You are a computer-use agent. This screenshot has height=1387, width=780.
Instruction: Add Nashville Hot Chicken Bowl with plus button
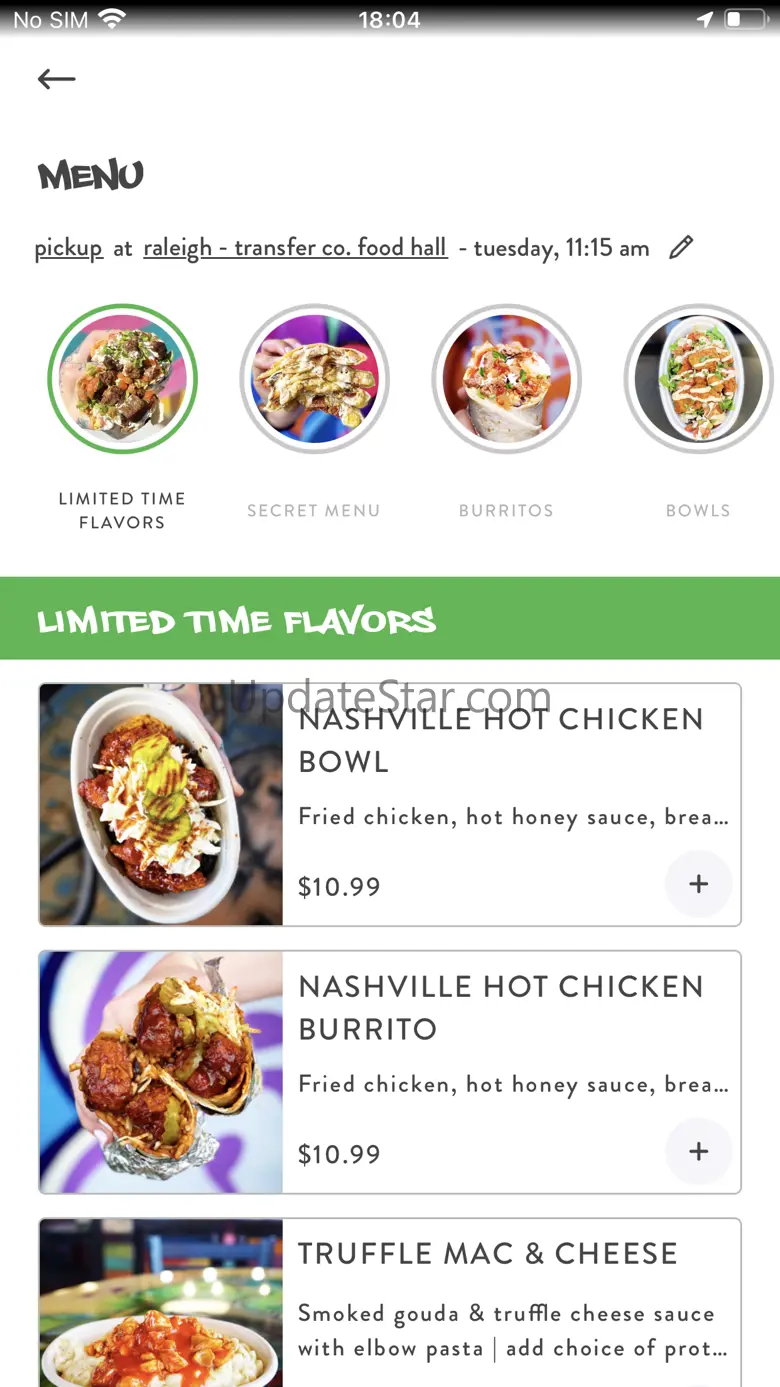(x=698, y=884)
